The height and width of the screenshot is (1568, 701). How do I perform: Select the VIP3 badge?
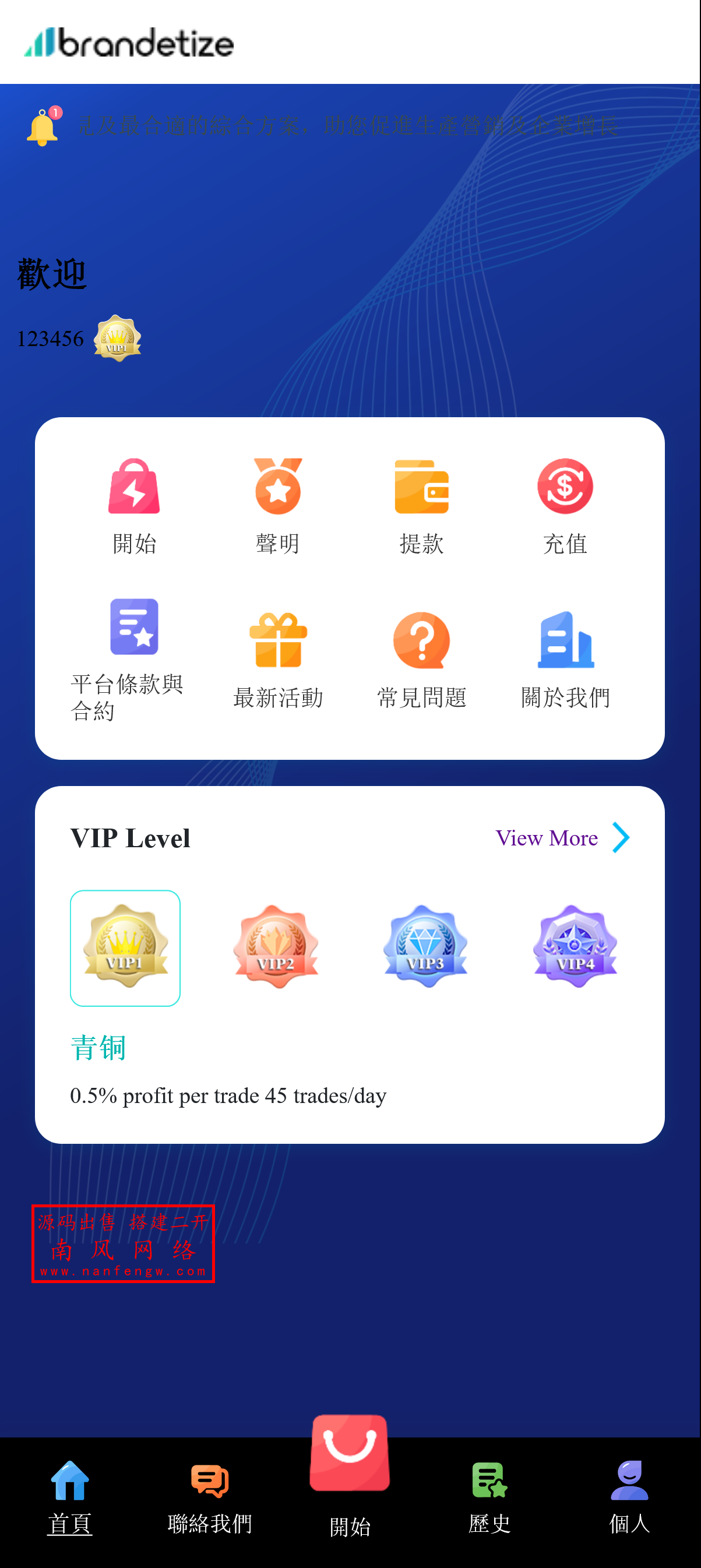pyautogui.click(x=425, y=946)
